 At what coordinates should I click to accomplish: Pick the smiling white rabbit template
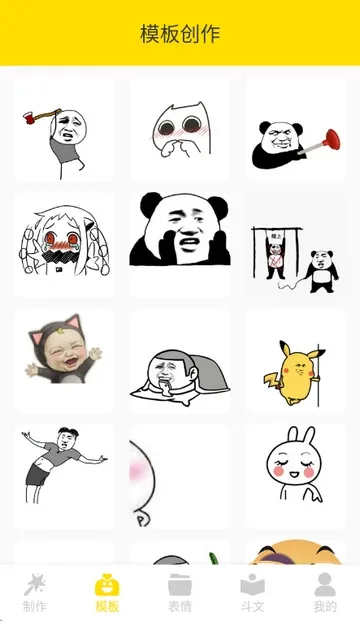[x=296, y=476]
